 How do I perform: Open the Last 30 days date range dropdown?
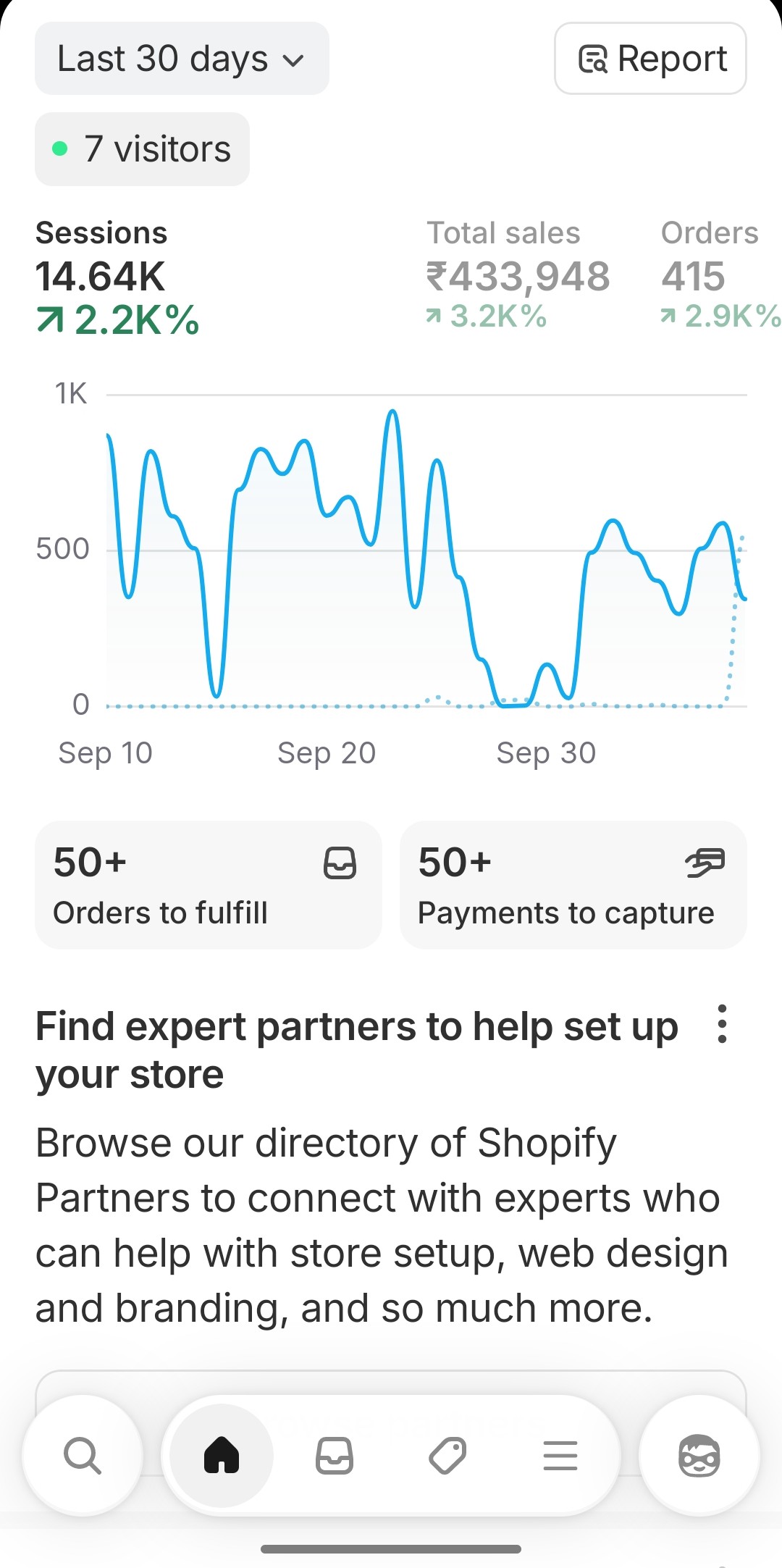click(182, 59)
